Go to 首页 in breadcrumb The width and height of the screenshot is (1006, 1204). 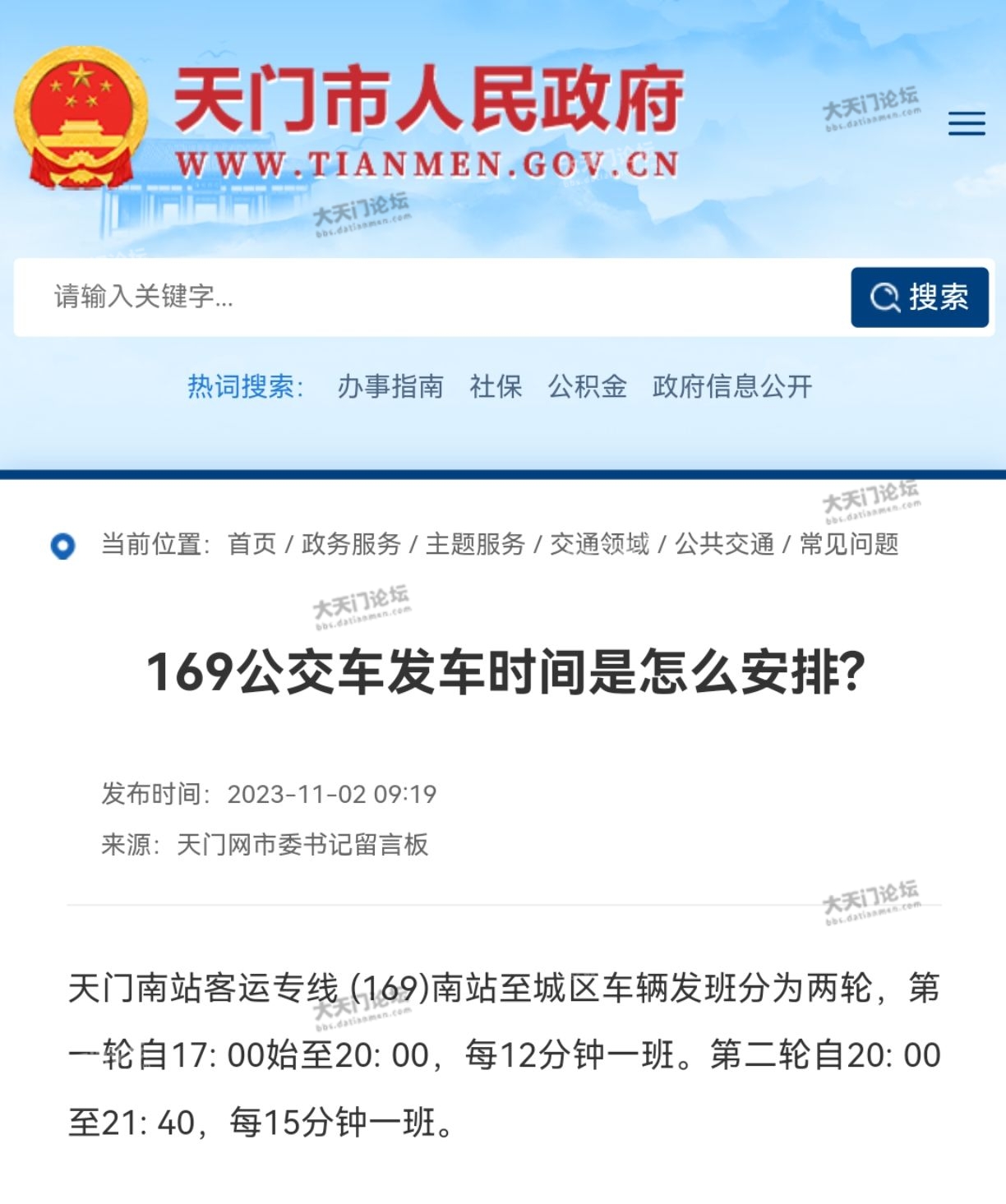point(252,543)
